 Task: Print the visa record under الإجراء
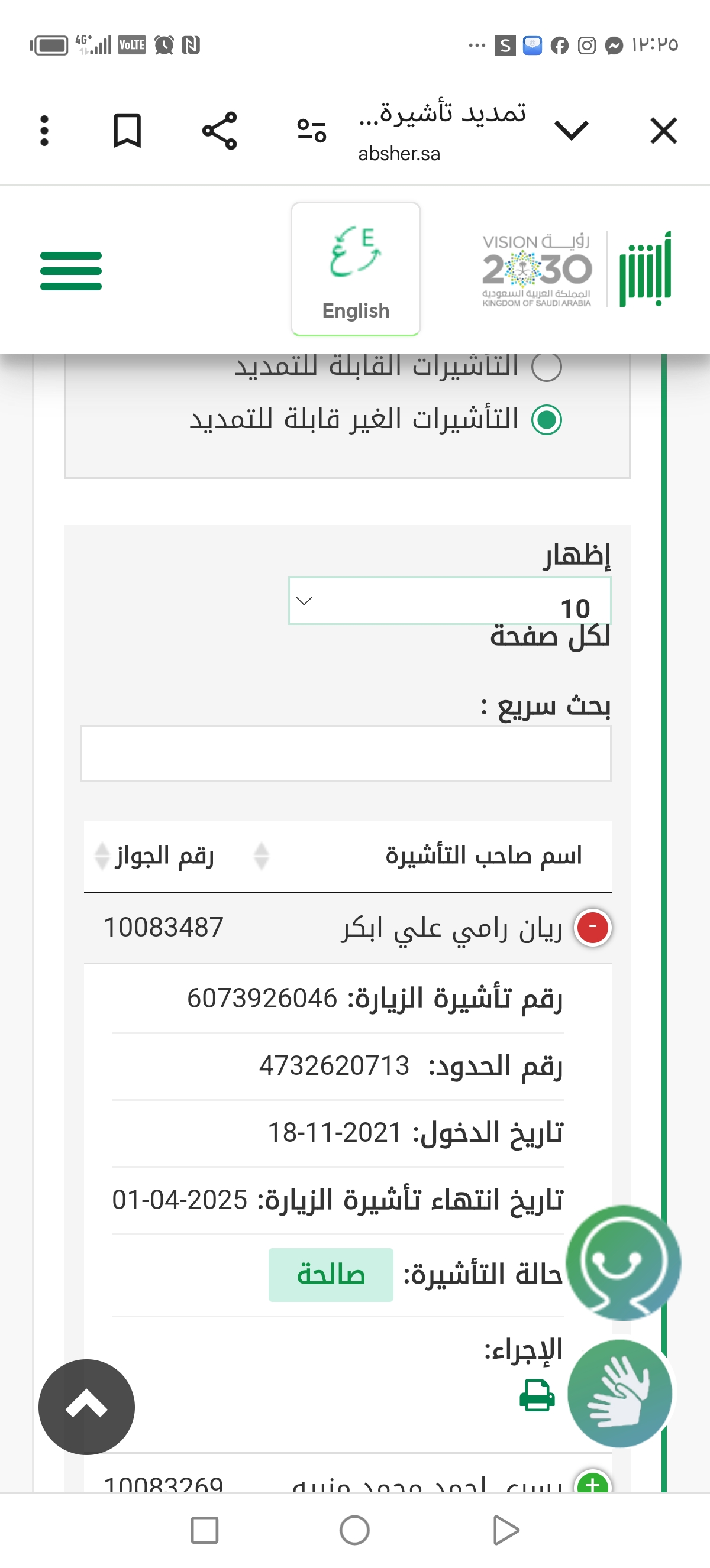coord(537,1396)
